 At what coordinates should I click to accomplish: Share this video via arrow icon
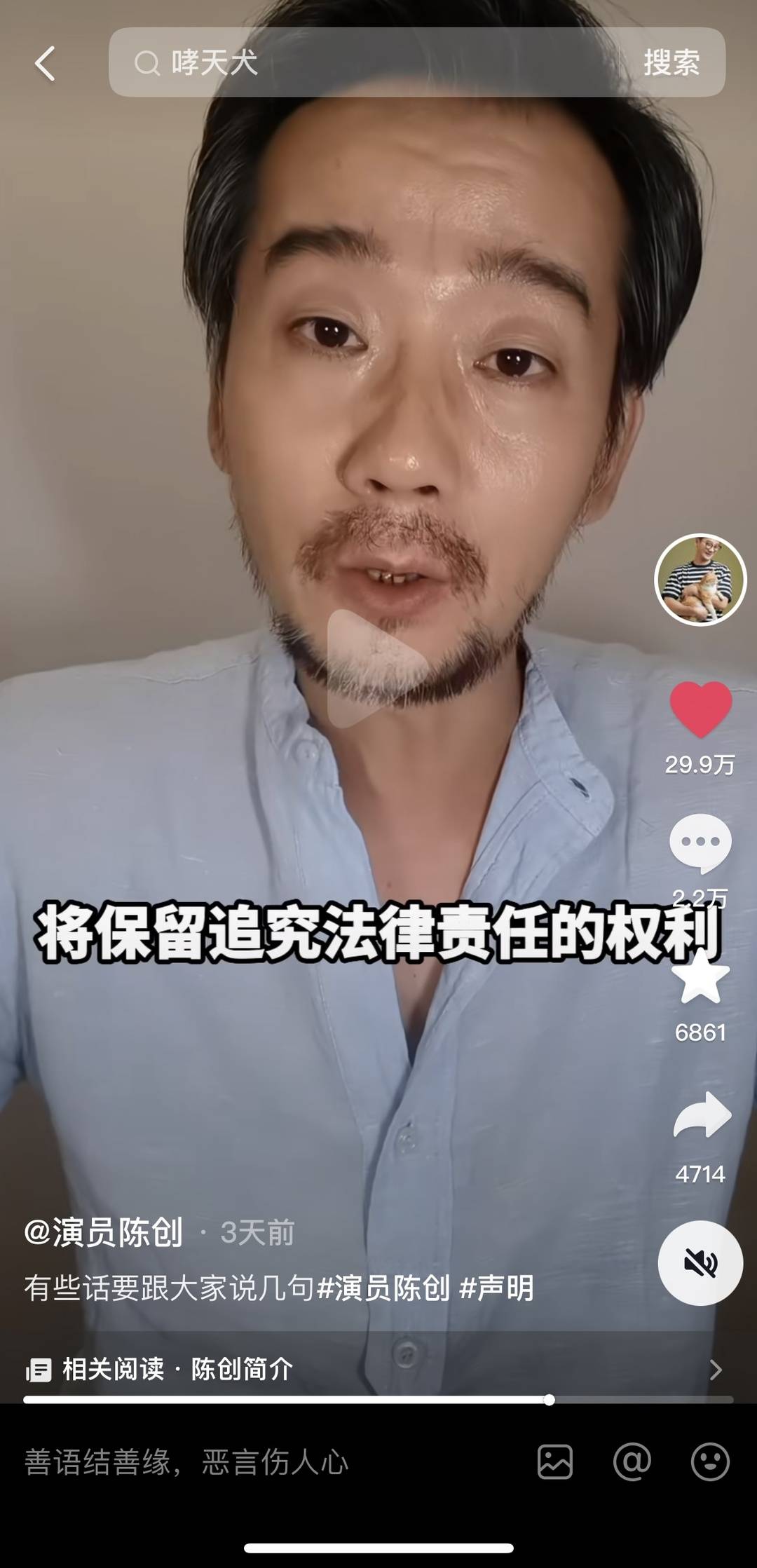pos(701,1115)
